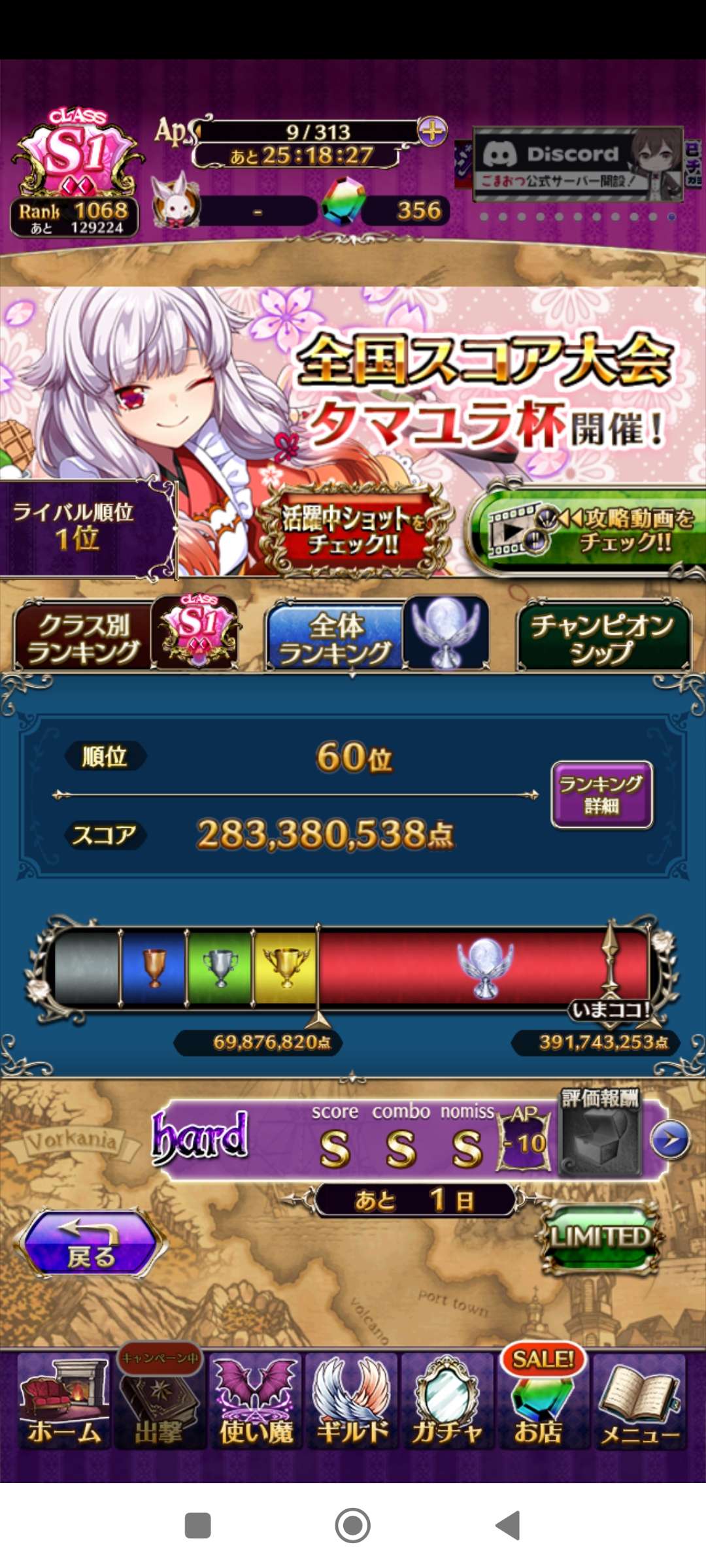This screenshot has width=706, height=1568.
Task: Tap the blue arrow next to rewards
Action: pos(670,1140)
